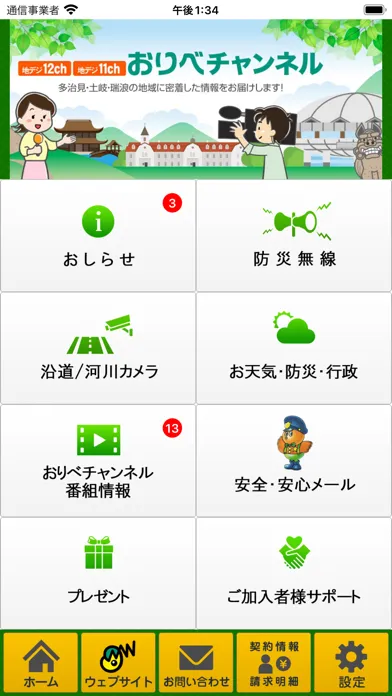Open お天気・防災・行政 tile

coord(294,348)
